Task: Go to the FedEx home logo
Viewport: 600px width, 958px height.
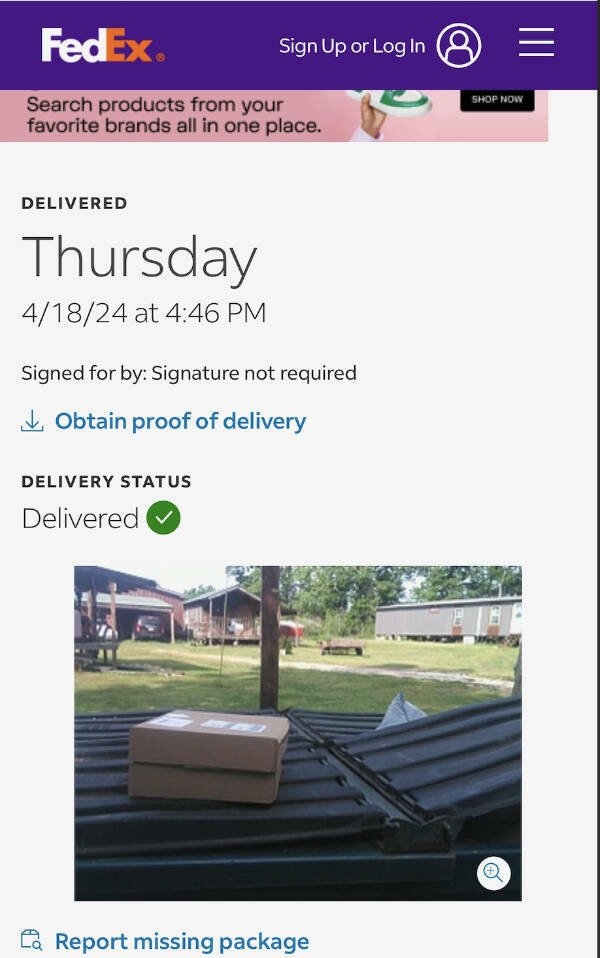Action: click(x=102, y=46)
